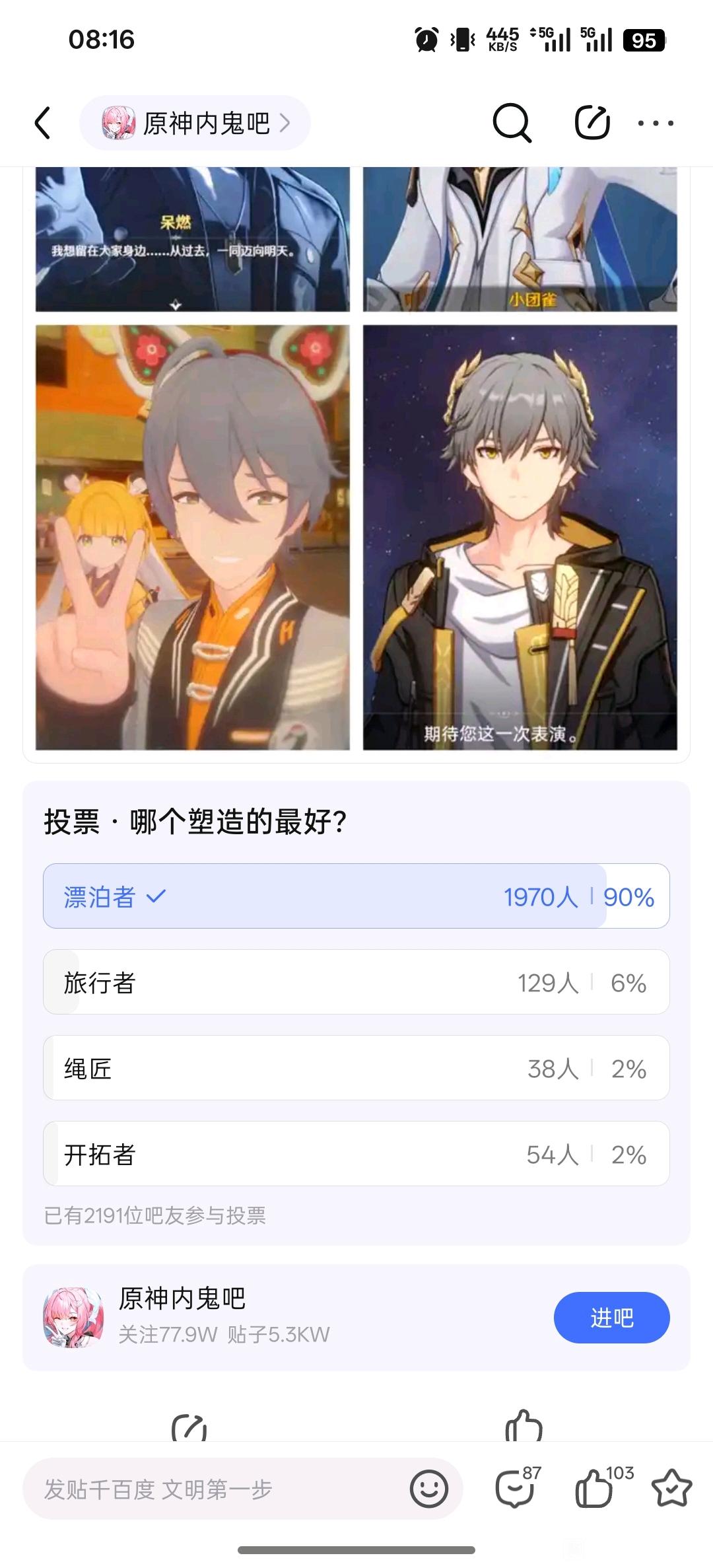Open the image captioned 期待您这一次表演
The height and width of the screenshot is (1568, 713).
click(x=520, y=537)
